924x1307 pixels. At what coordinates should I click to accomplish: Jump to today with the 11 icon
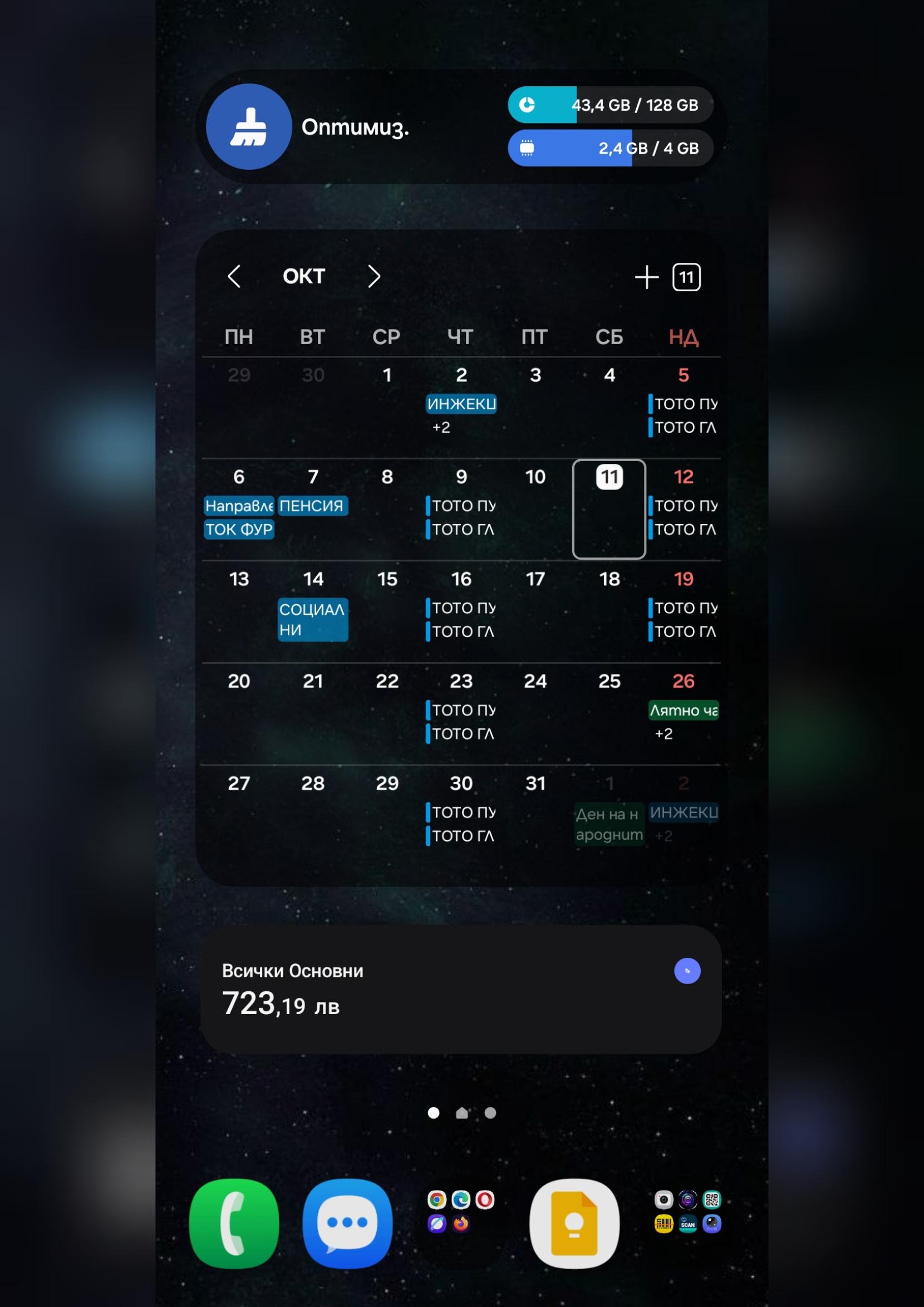pos(686,277)
